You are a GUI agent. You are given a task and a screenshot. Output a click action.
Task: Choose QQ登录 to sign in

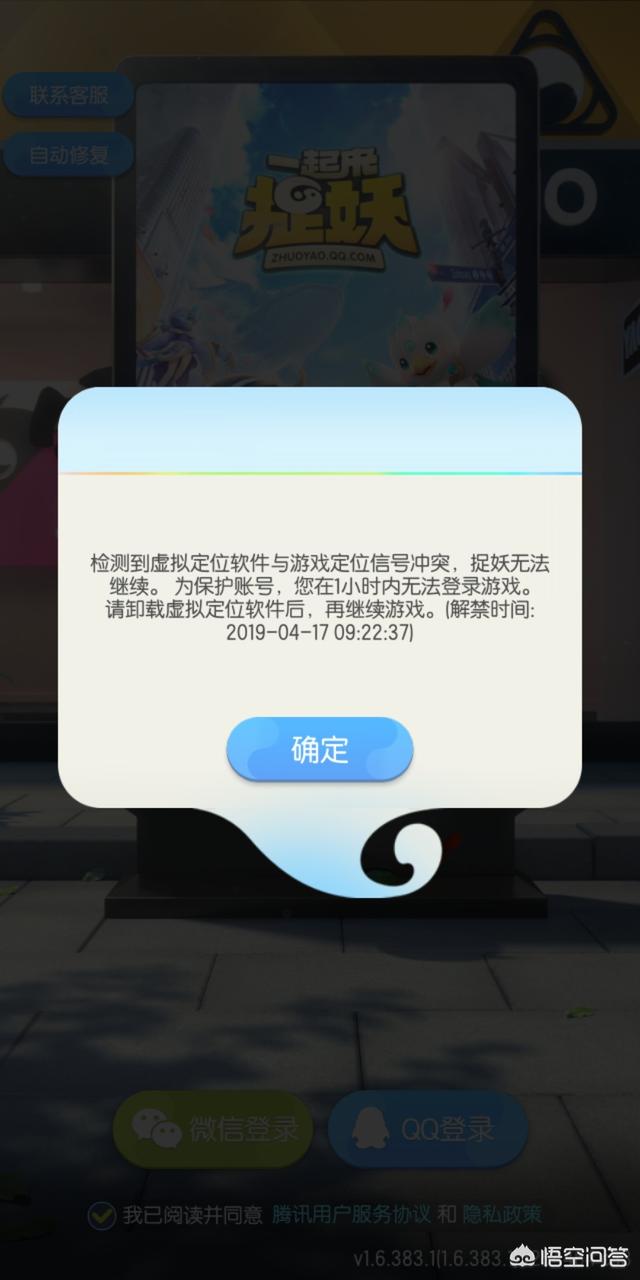pyautogui.click(x=427, y=1129)
